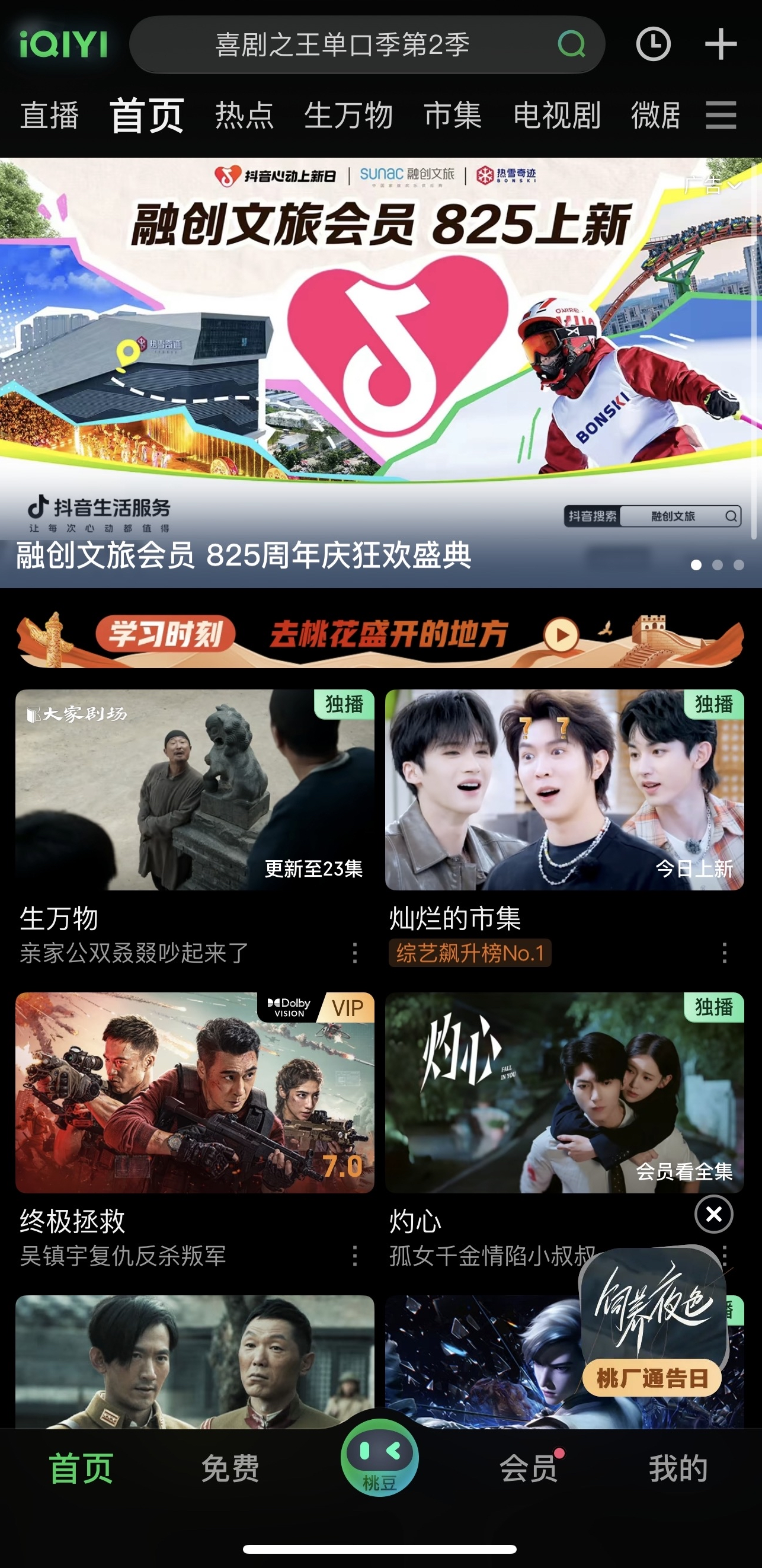
Task: Open more options for 终极拯救
Action: pyautogui.click(x=355, y=1255)
